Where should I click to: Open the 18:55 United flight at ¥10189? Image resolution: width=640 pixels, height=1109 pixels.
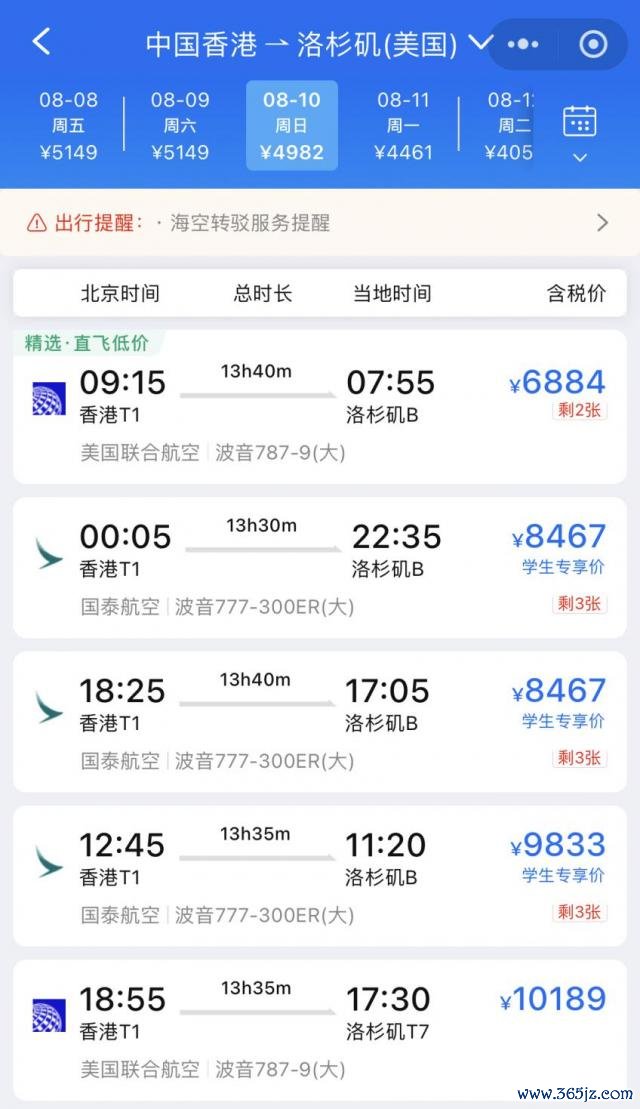[x=320, y=1030]
